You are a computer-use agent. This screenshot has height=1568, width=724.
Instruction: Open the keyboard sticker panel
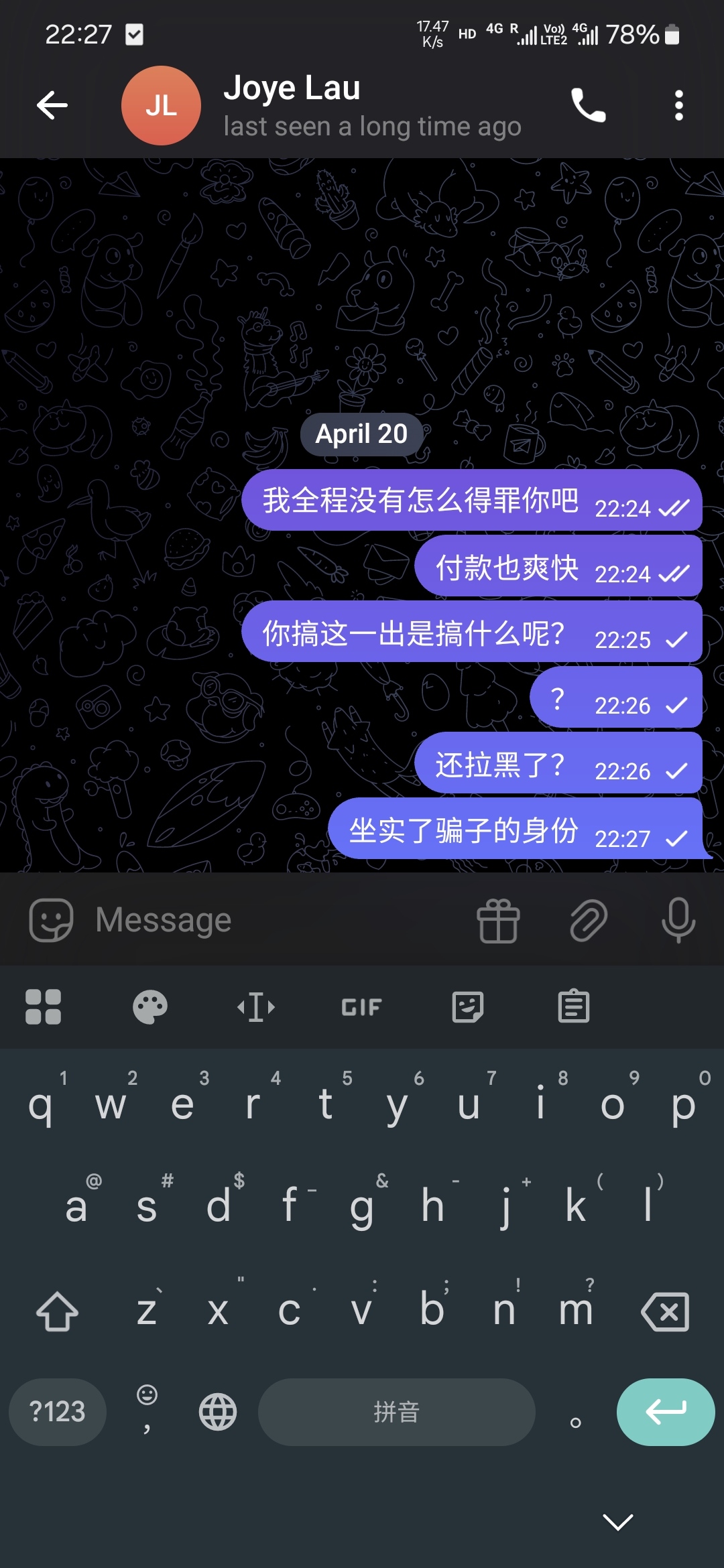click(467, 1006)
